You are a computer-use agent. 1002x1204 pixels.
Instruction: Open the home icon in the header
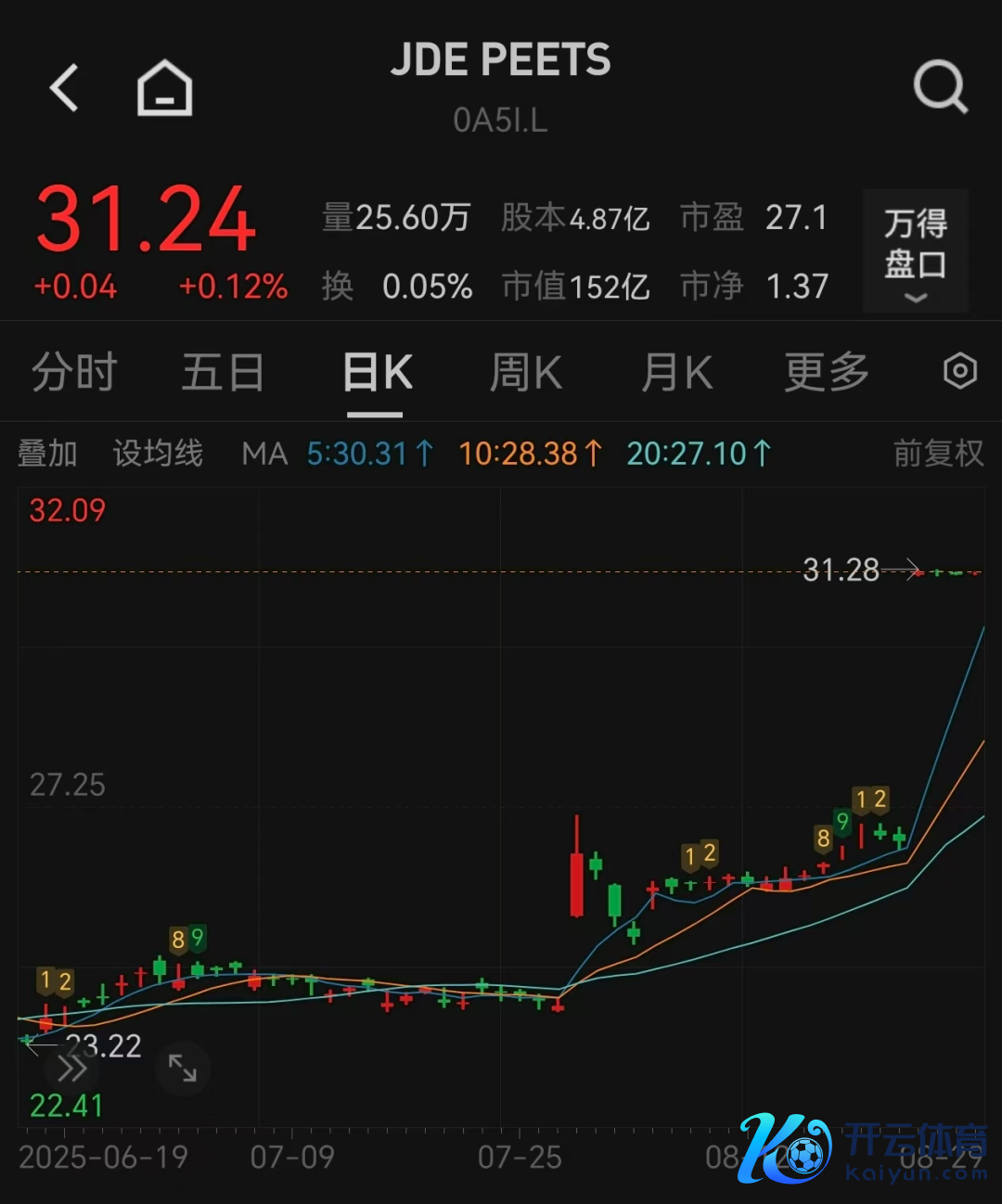pos(164,88)
